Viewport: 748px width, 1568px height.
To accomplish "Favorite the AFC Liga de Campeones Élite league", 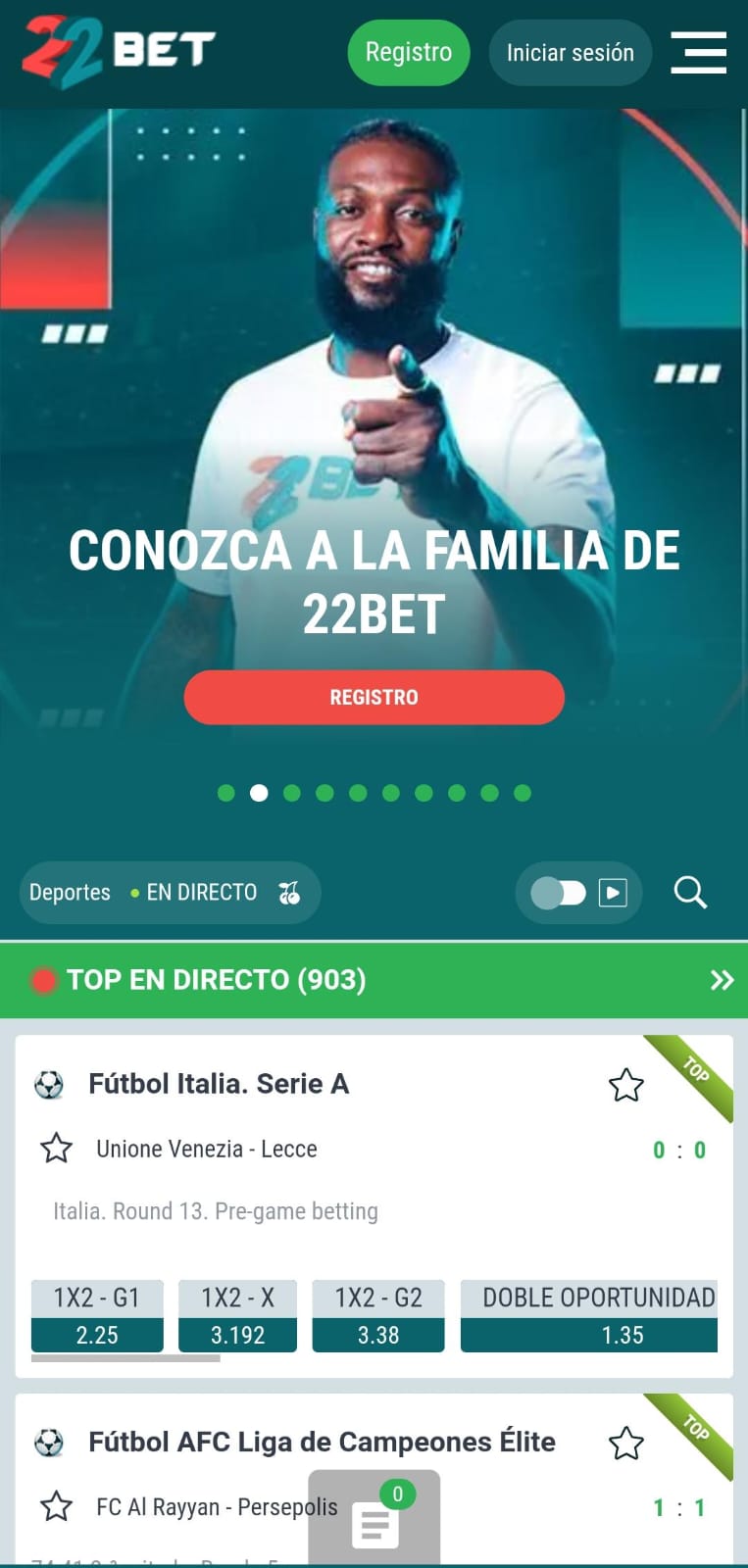I will pyautogui.click(x=625, y=1443).
